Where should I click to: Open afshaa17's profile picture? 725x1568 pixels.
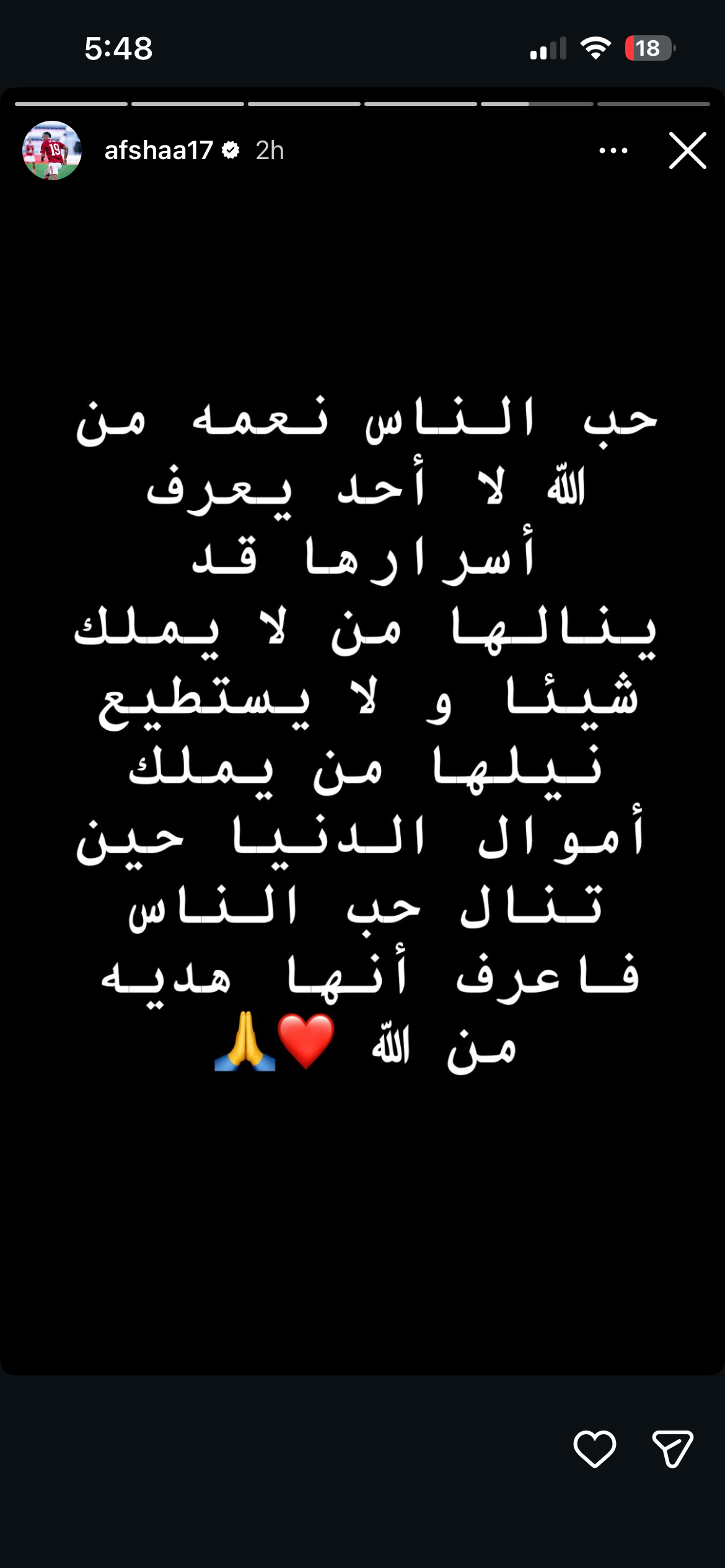tap(52, 150)
